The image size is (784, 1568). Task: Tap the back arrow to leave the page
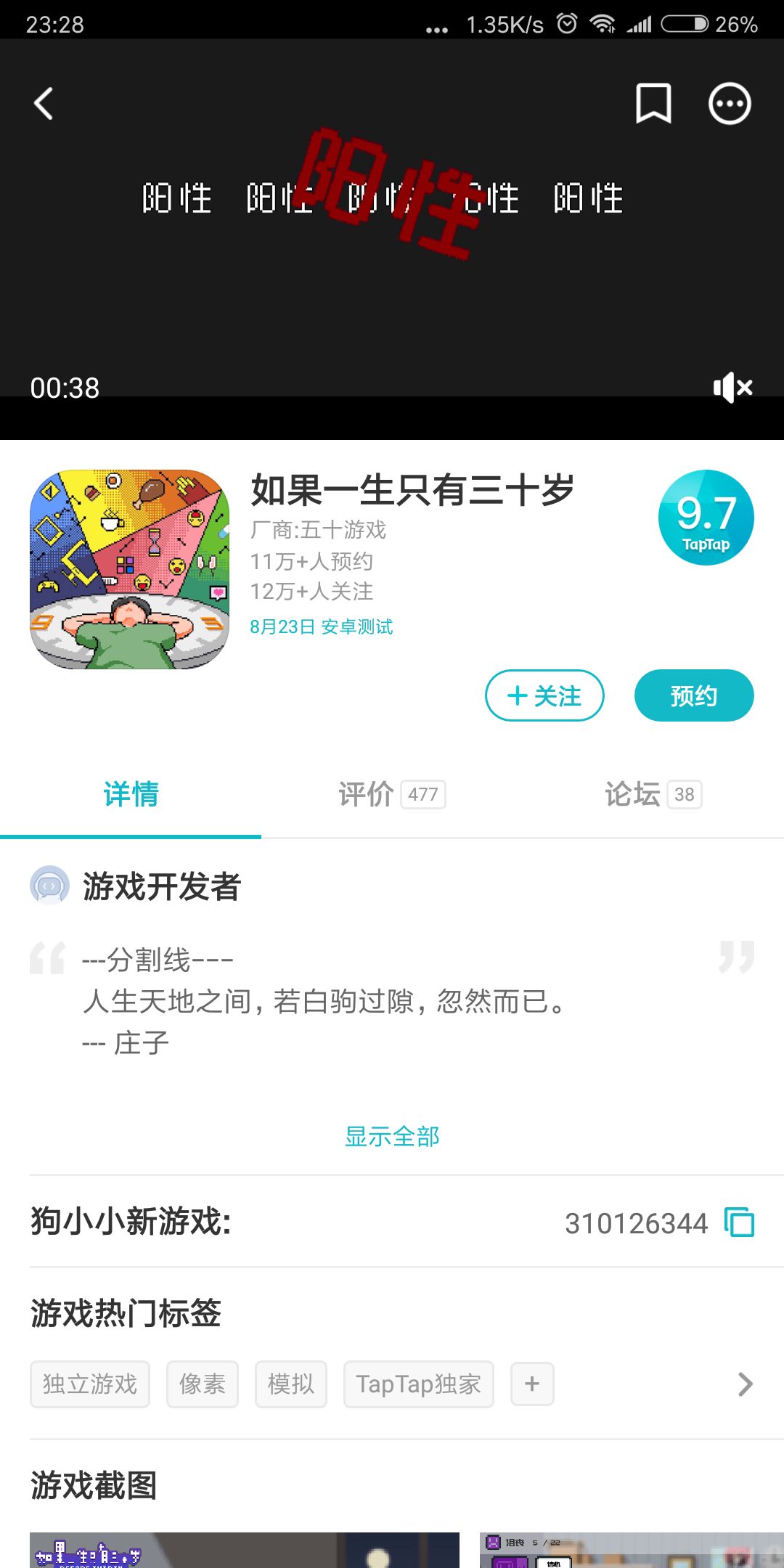tap(44, 103)
